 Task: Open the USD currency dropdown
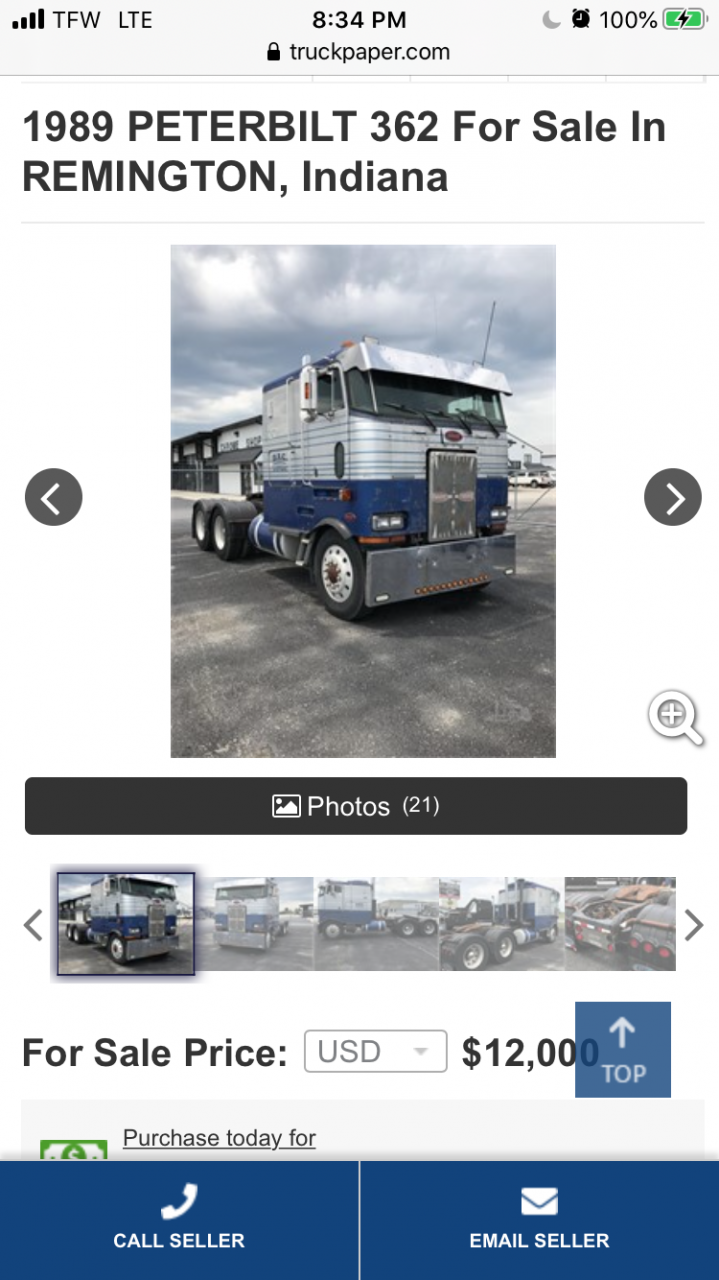(x=375, y=1052)
